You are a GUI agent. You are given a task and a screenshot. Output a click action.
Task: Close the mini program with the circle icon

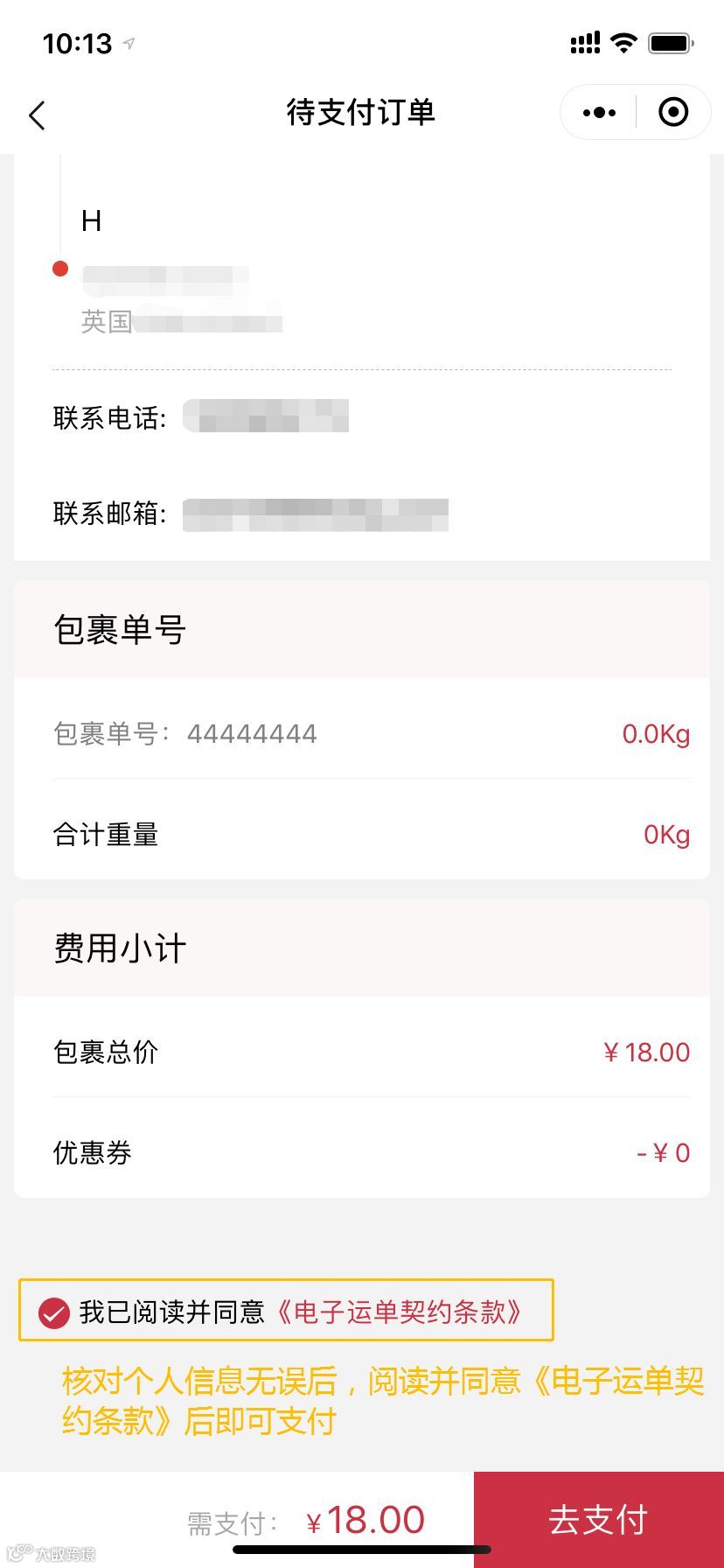pyautogui.click(x=673, y=113)
